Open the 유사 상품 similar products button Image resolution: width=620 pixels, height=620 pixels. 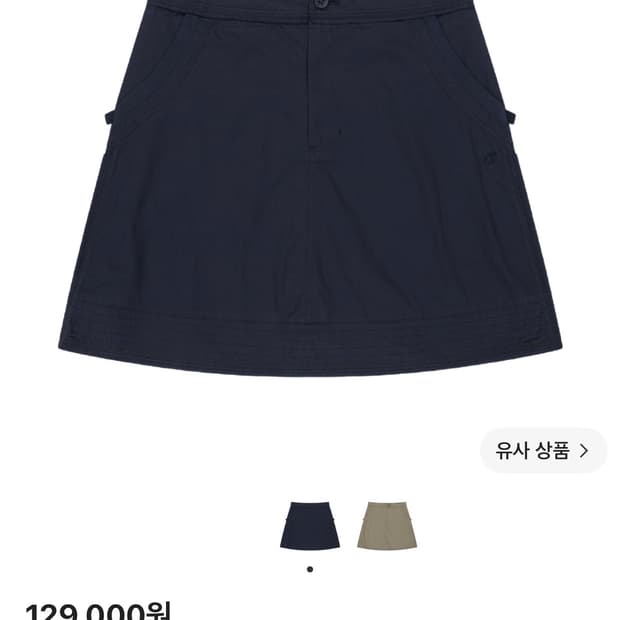tap(543, 450)
